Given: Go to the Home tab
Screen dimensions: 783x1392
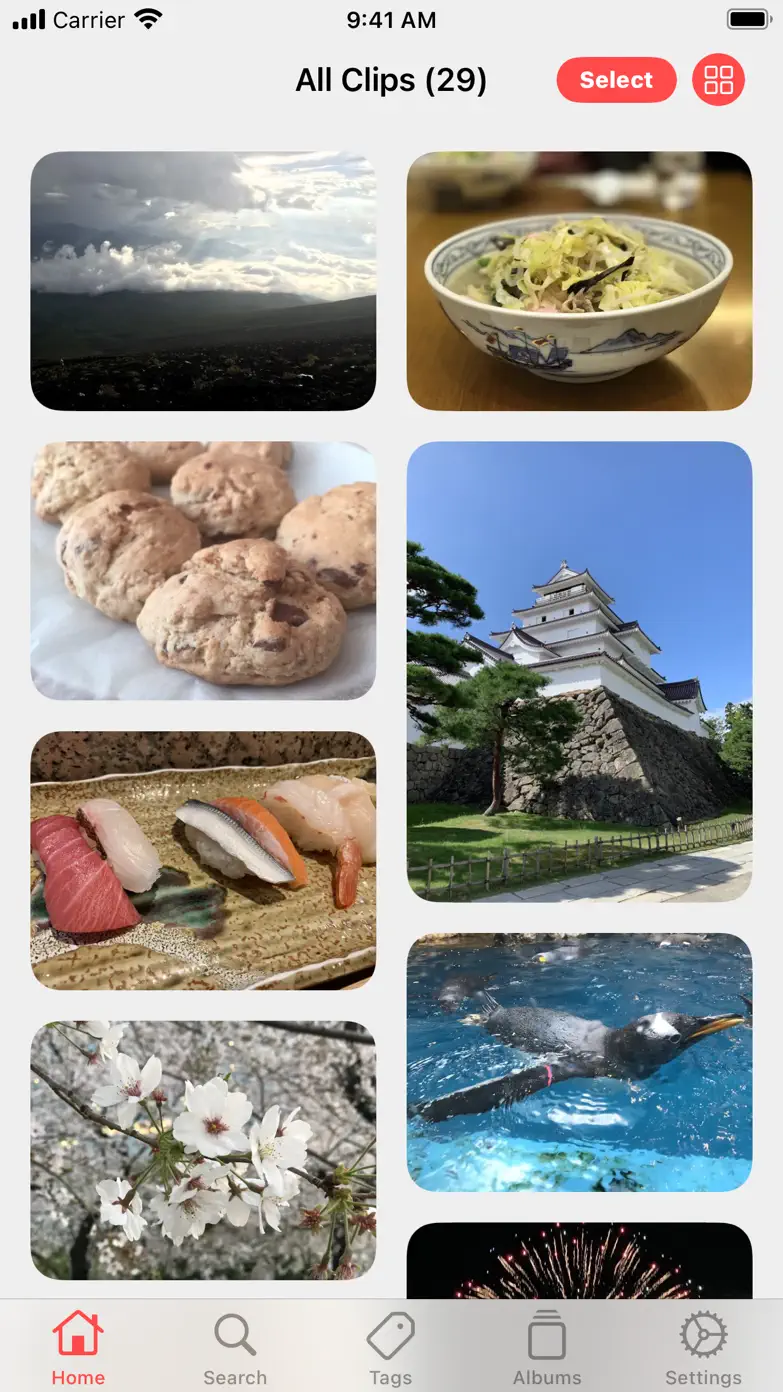Looking at the screenshot, I should click(78, 1348).
